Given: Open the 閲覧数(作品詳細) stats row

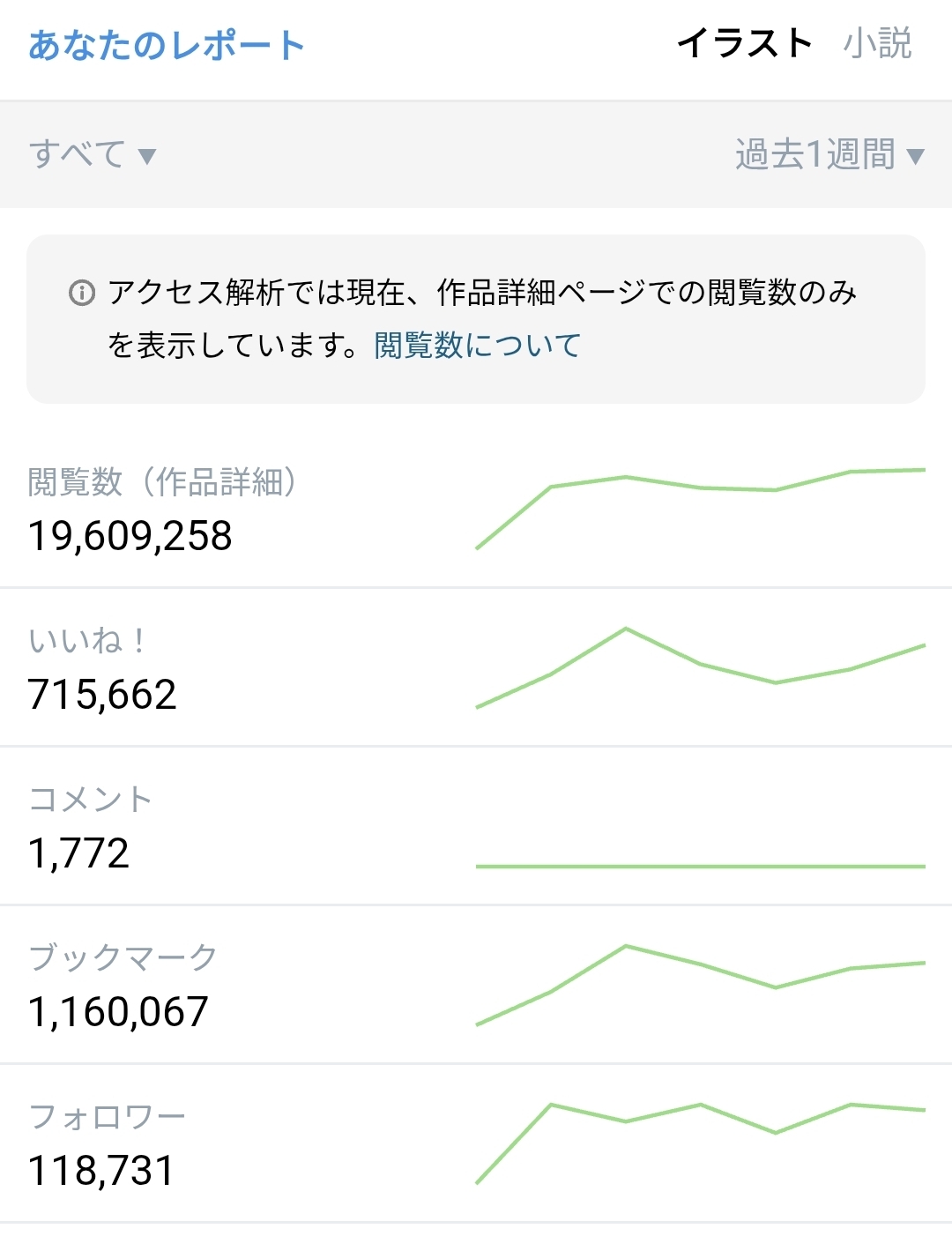Looking at the screenshot, I should click(476, 509).
